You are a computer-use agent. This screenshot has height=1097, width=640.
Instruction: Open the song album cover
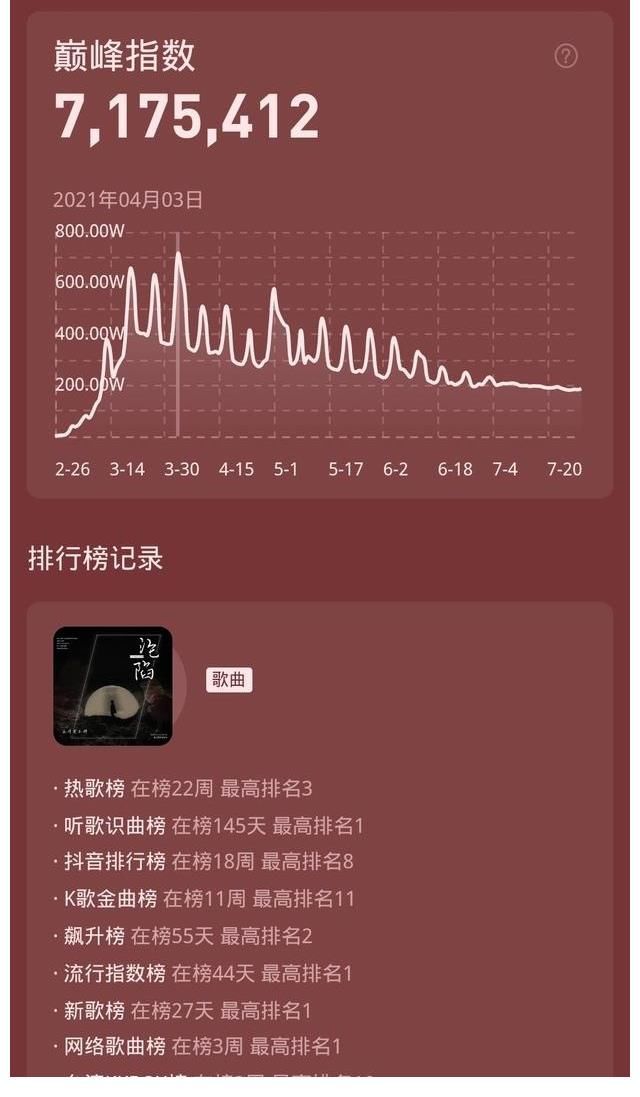pyautogui.click(x=113, y=686)
